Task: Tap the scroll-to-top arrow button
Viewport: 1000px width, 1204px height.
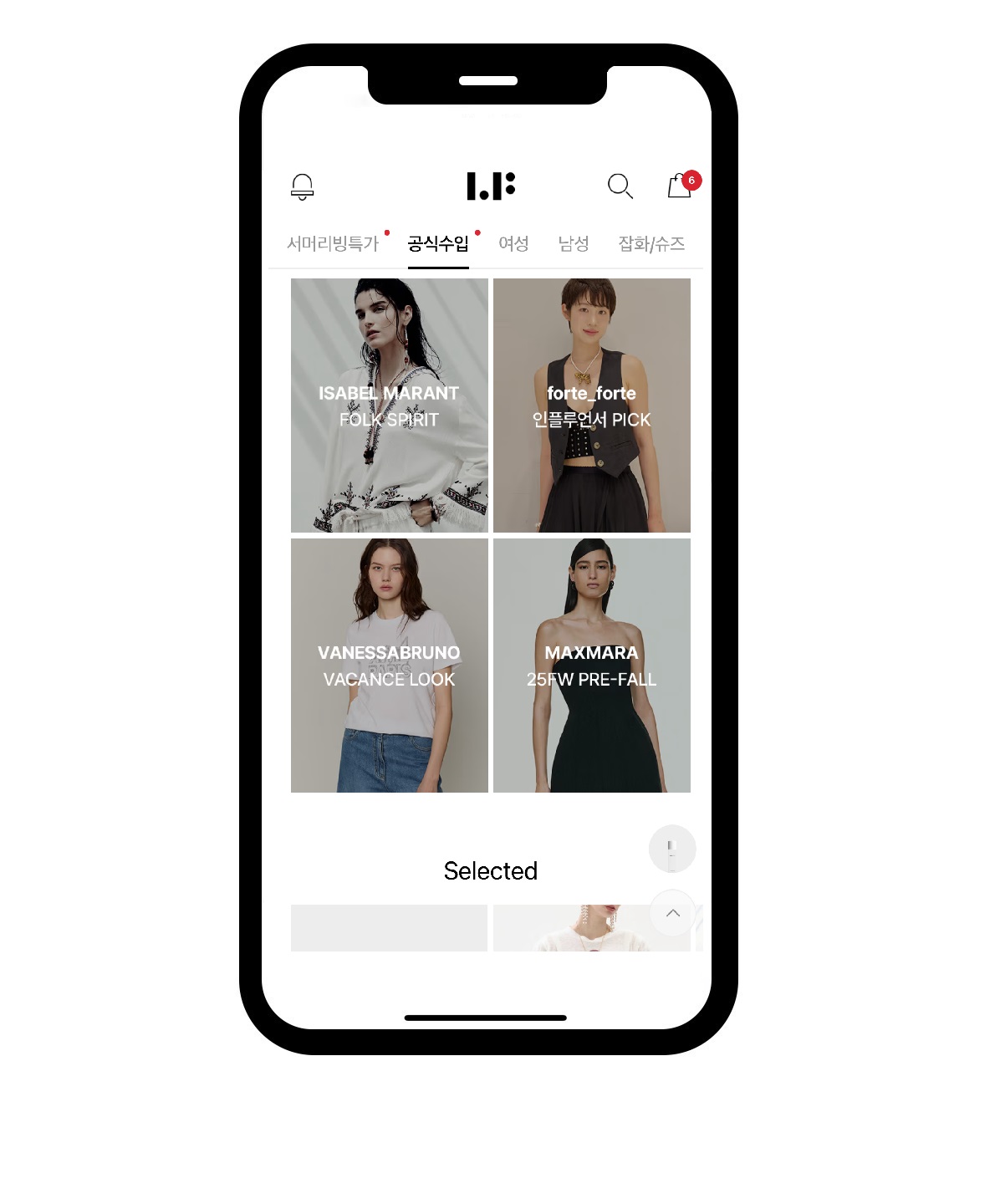Action: click(x=672, y=913)
